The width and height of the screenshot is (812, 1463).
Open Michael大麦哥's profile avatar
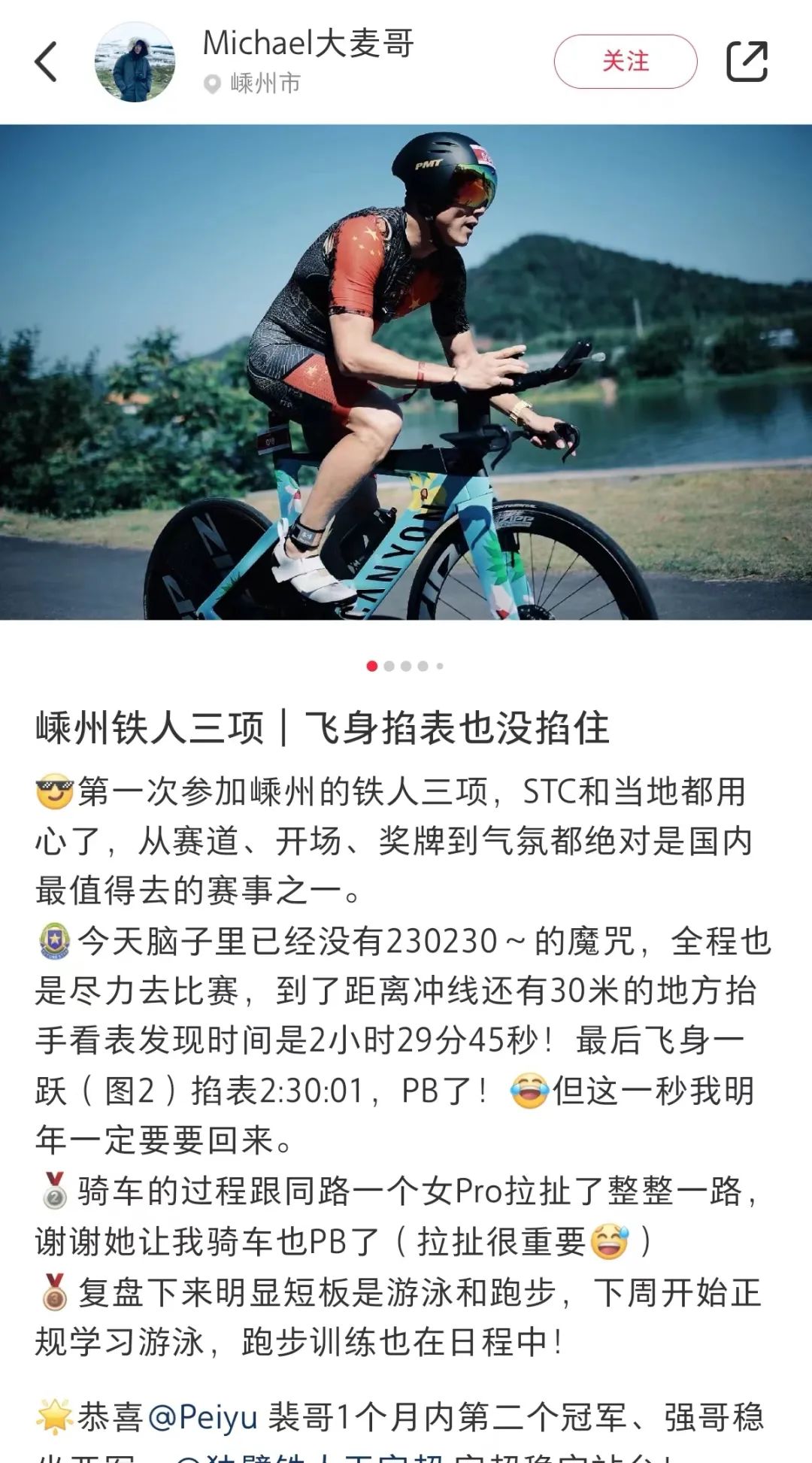(x=135, y=62)
